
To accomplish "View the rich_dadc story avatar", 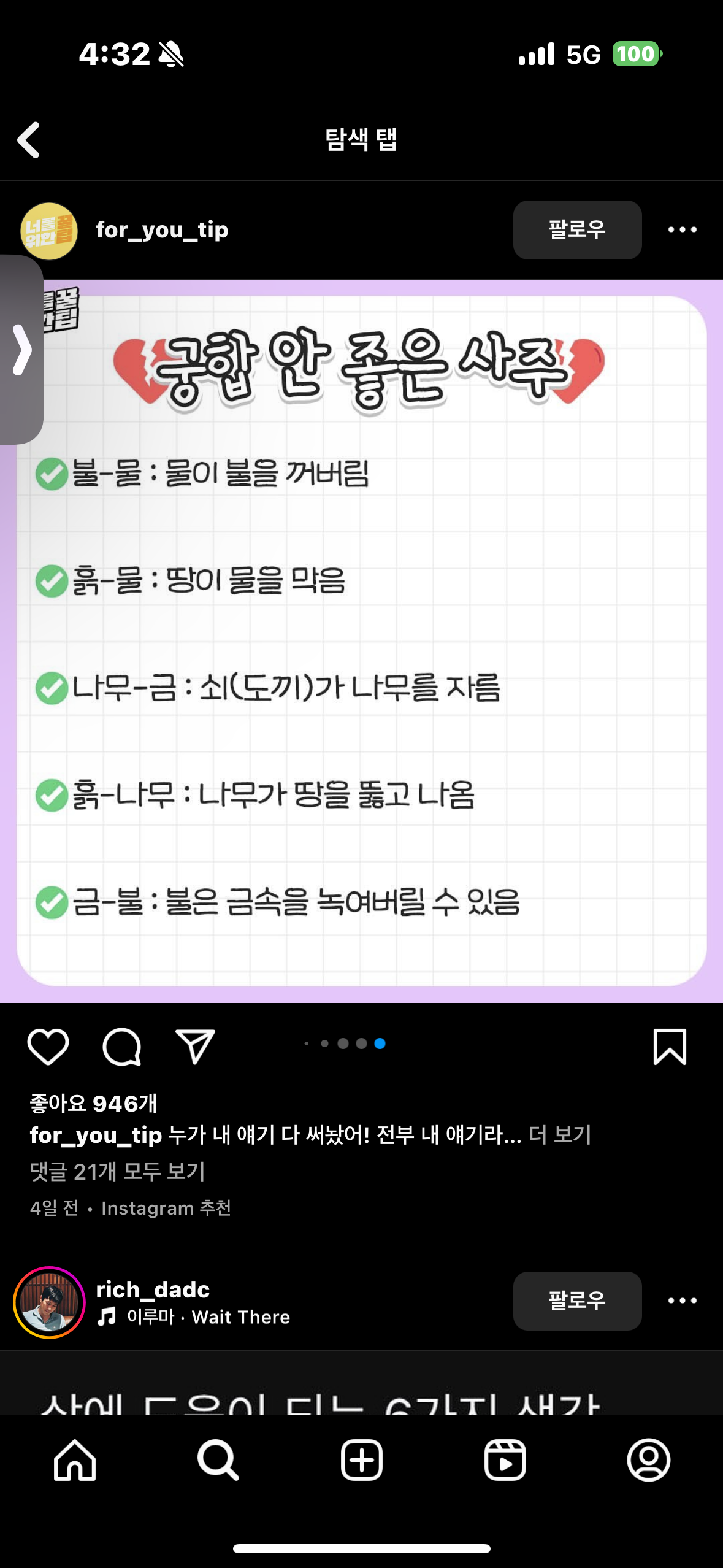I will click(49, 1302).
